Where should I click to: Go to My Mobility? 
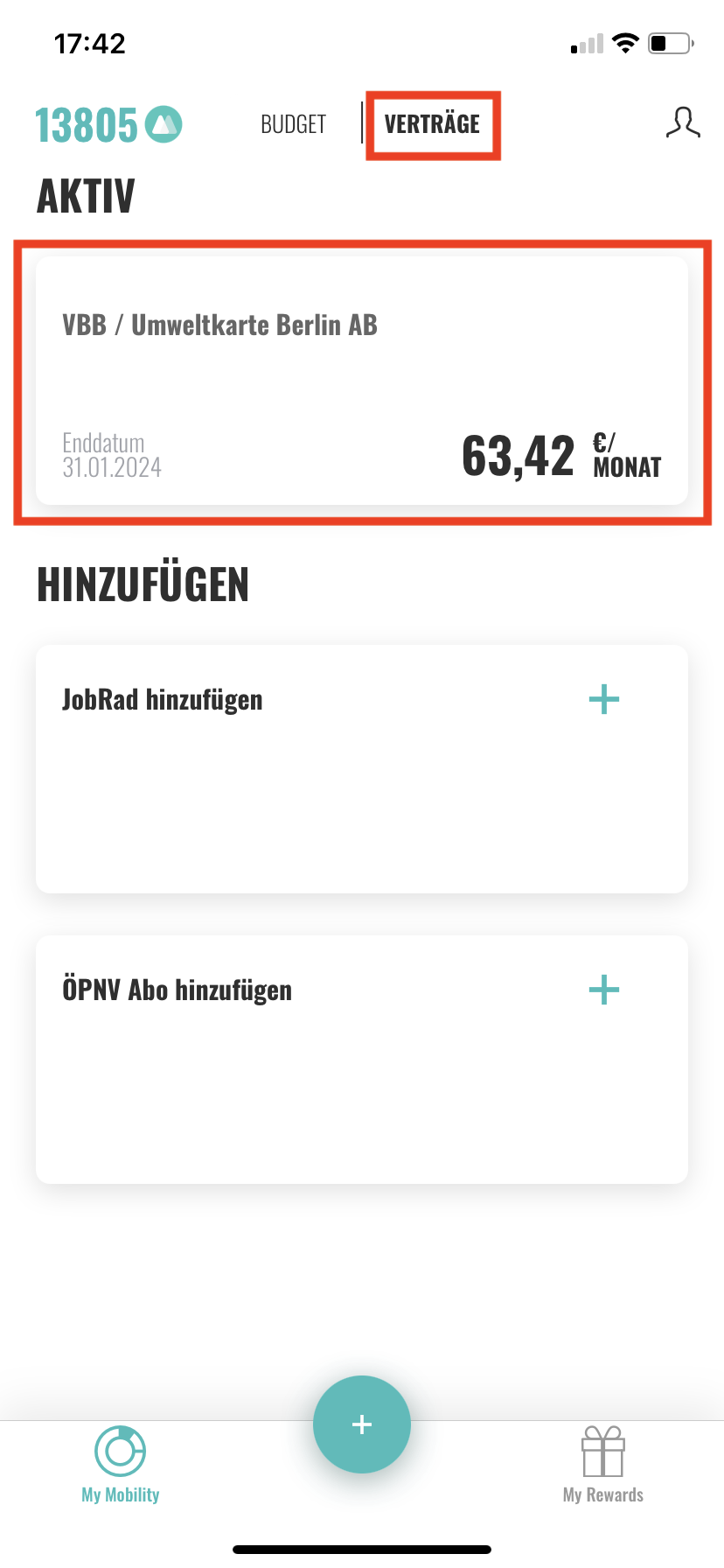[x=121, y=1465]
